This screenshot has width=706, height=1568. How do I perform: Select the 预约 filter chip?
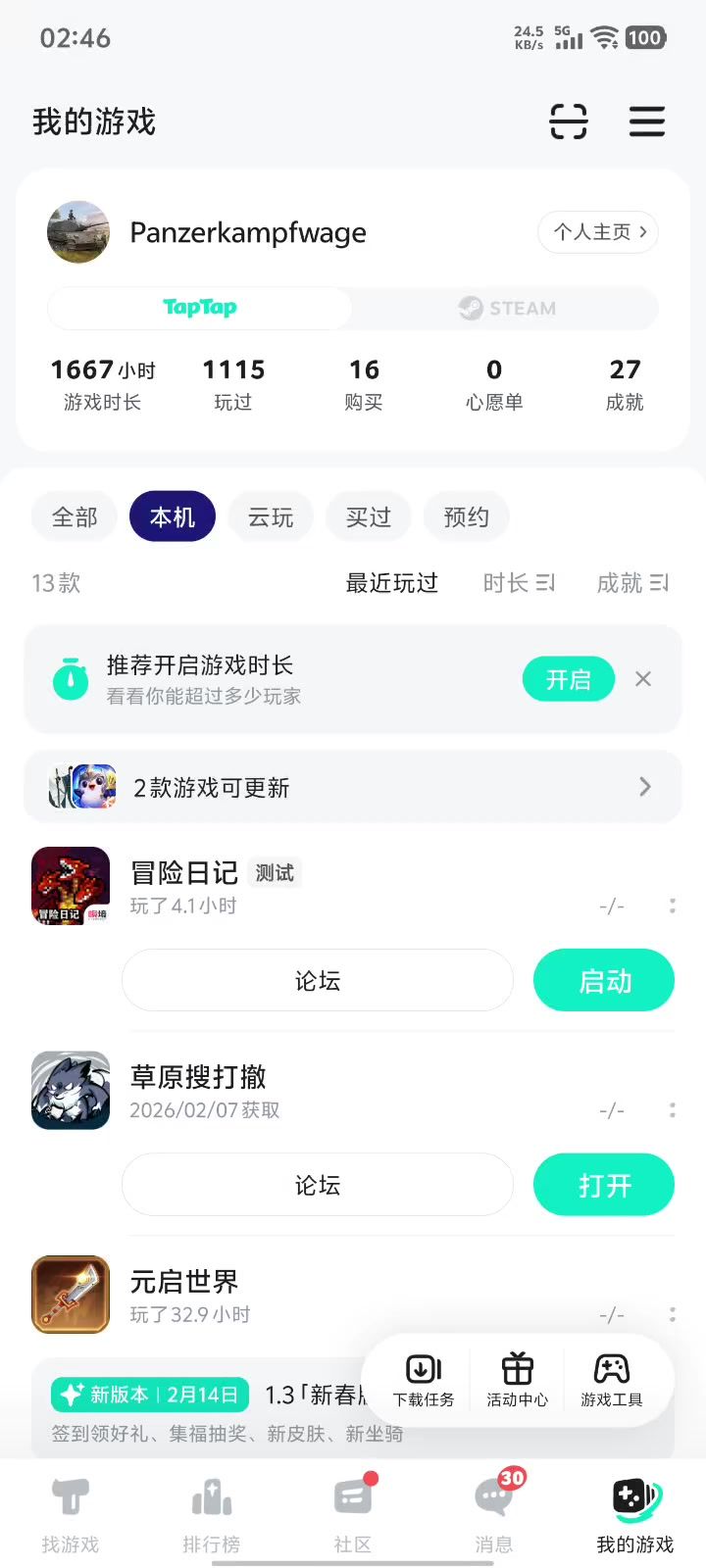tap(466, 516)
